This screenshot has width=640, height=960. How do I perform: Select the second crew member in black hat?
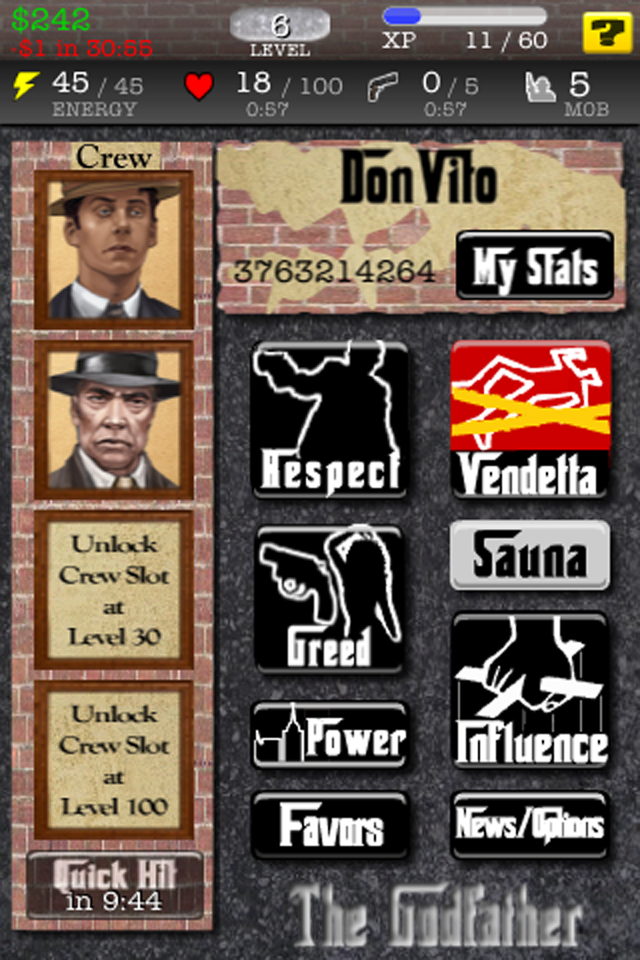coord(114,420)
